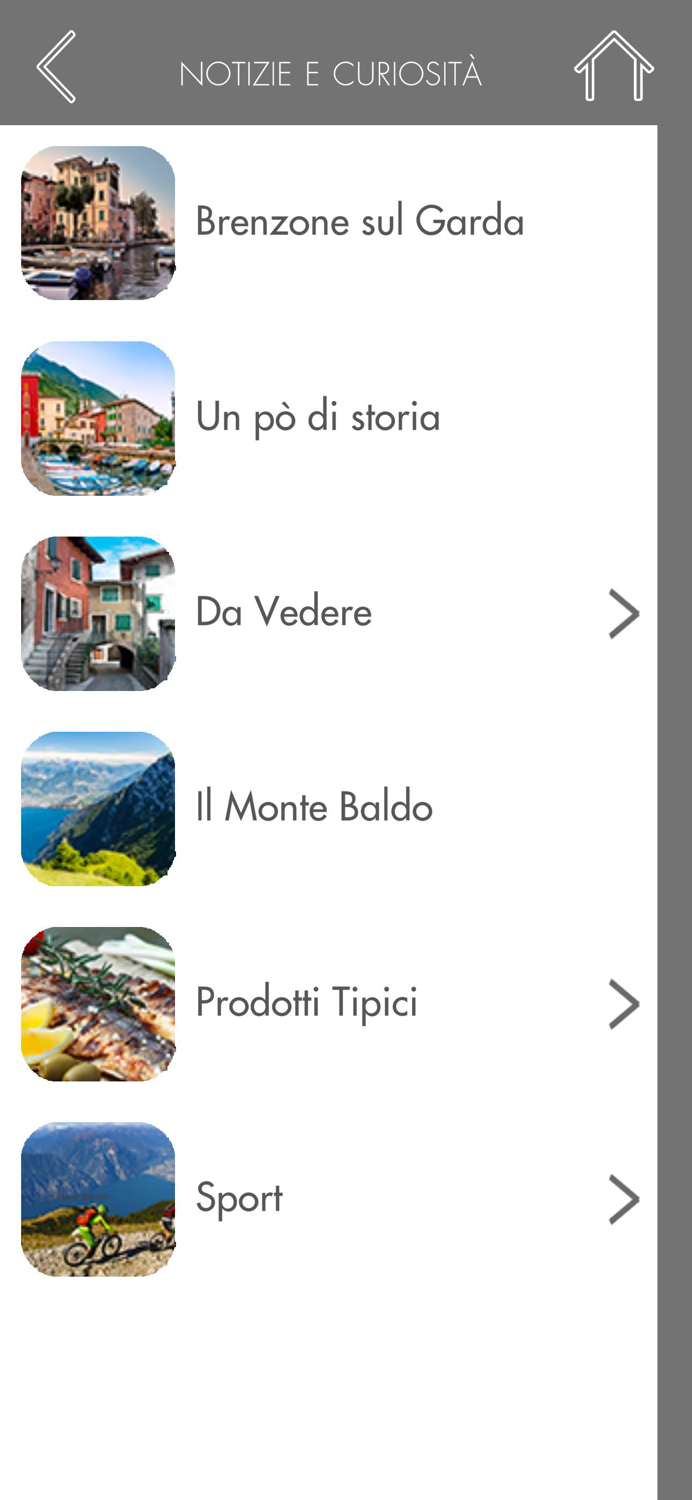The height and width of the screenshot is (1500, 692).
Task: Return to the home screen icon
Action: click(x=613, y=67)
